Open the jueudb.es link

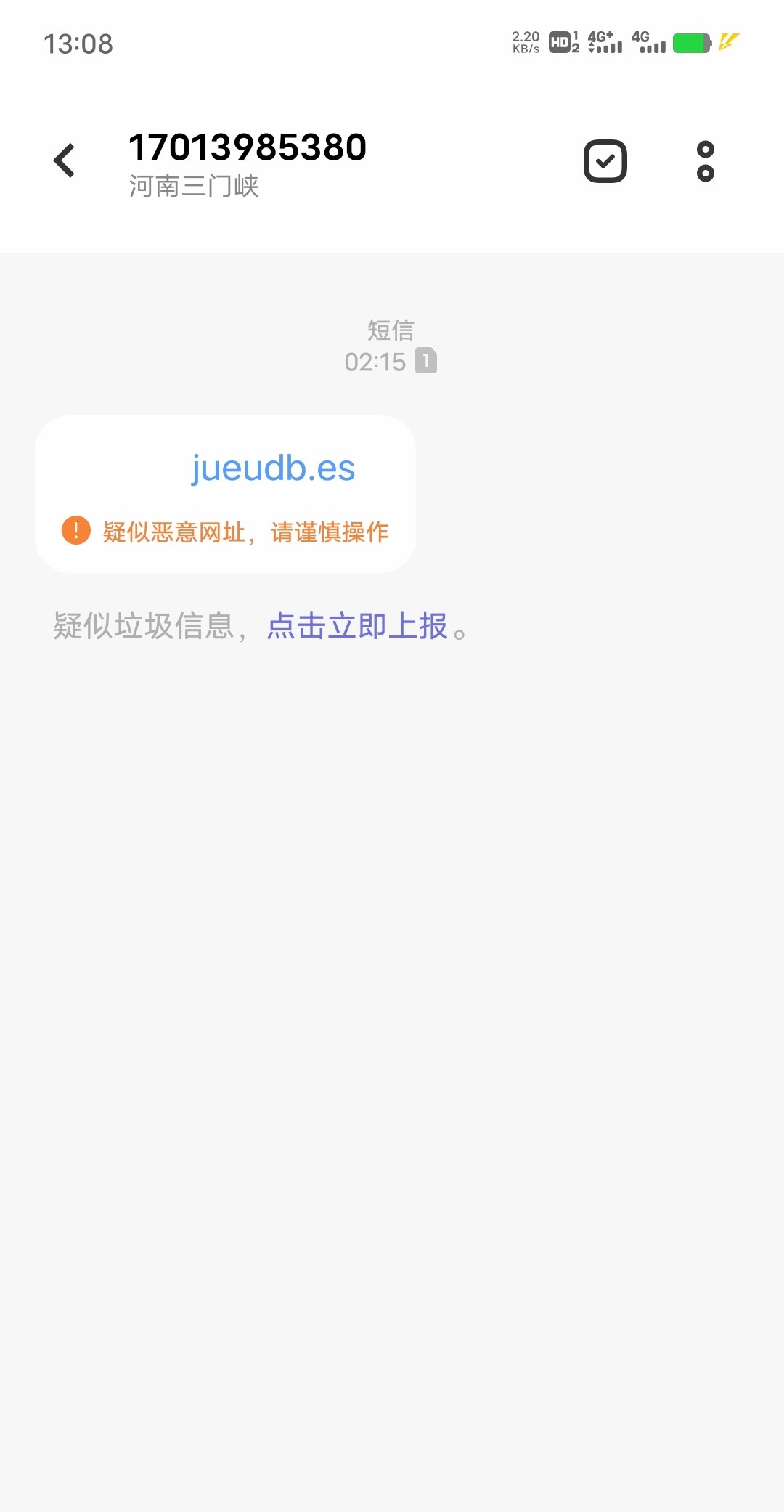[273, 468]
